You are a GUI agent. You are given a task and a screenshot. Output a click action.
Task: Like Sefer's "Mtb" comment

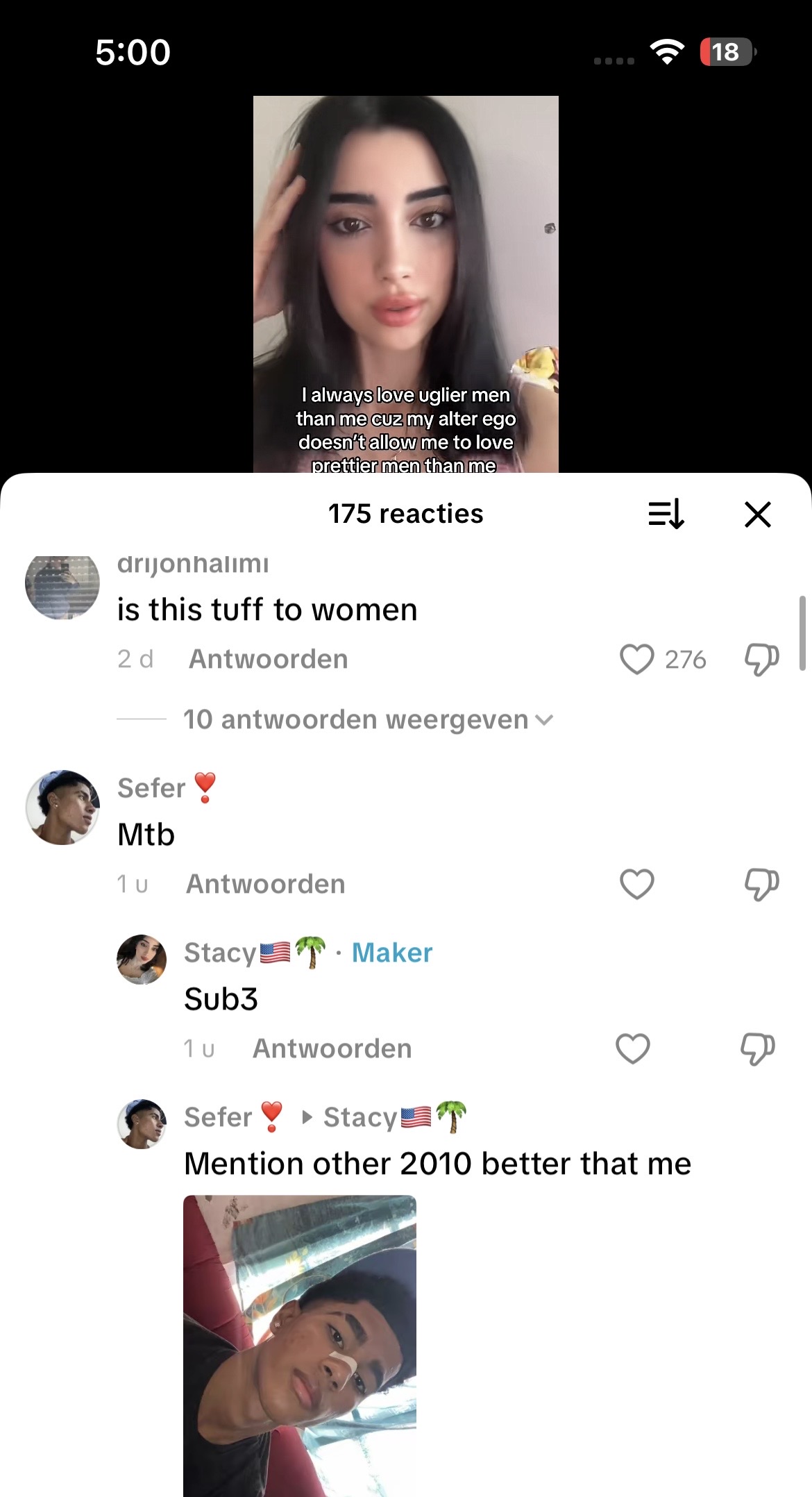click(x=636, y=884)
